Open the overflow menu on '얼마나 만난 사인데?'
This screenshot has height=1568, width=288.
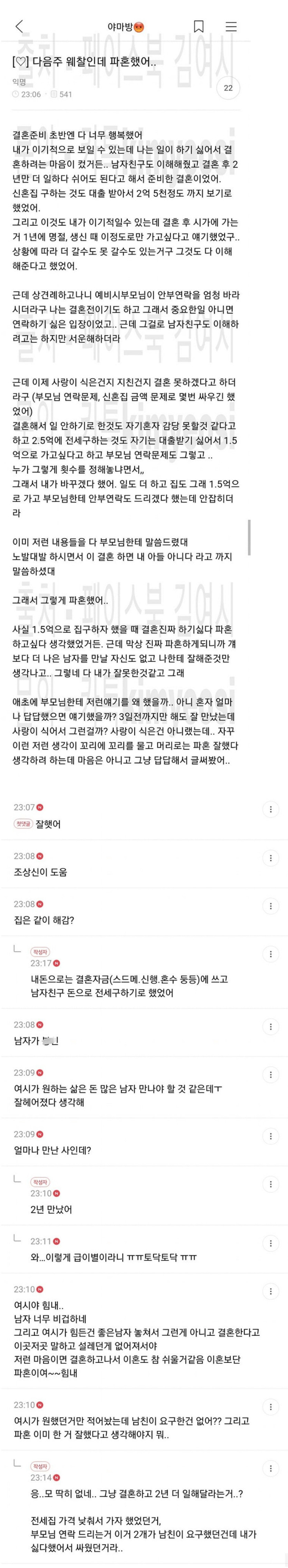[x=270, y=1136]
